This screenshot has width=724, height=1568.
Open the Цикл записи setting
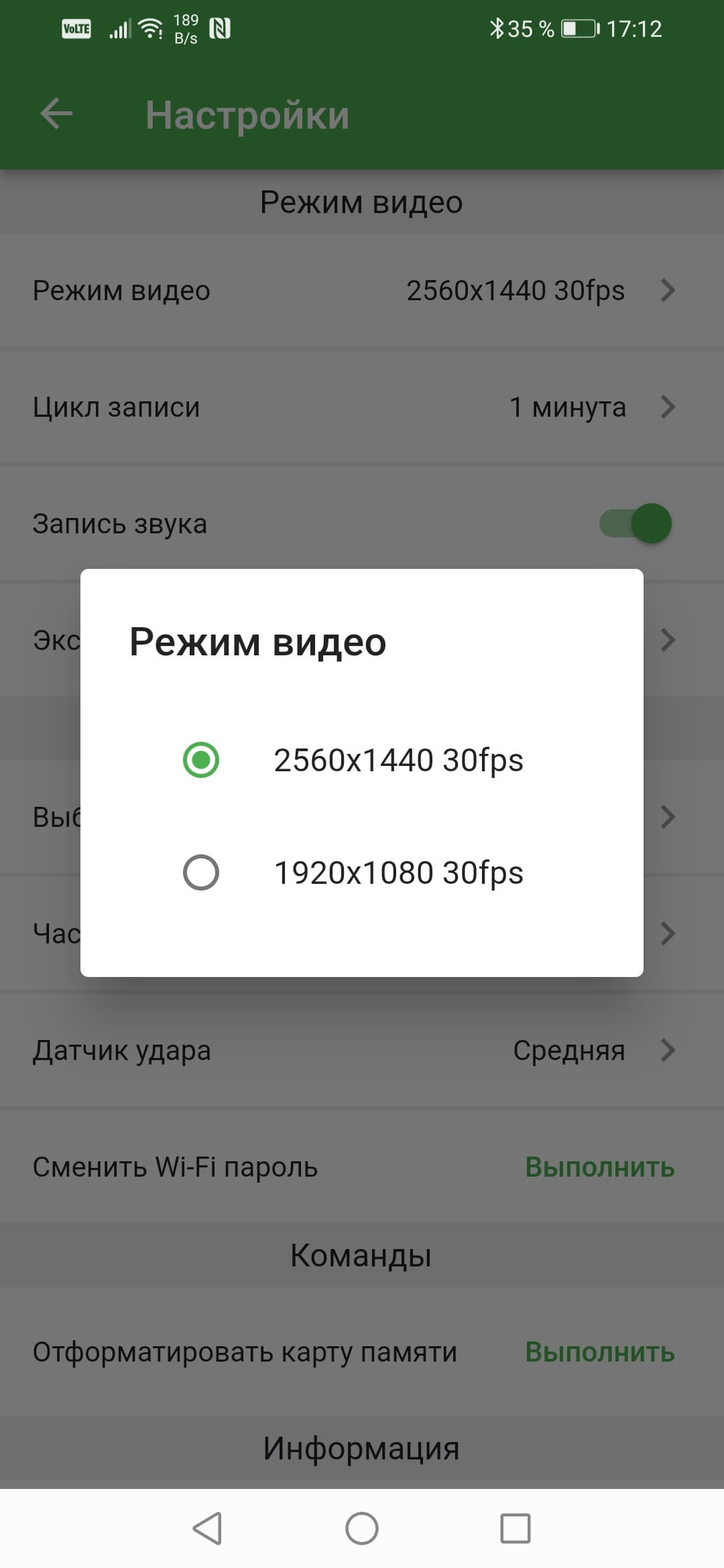coord(362,407)
